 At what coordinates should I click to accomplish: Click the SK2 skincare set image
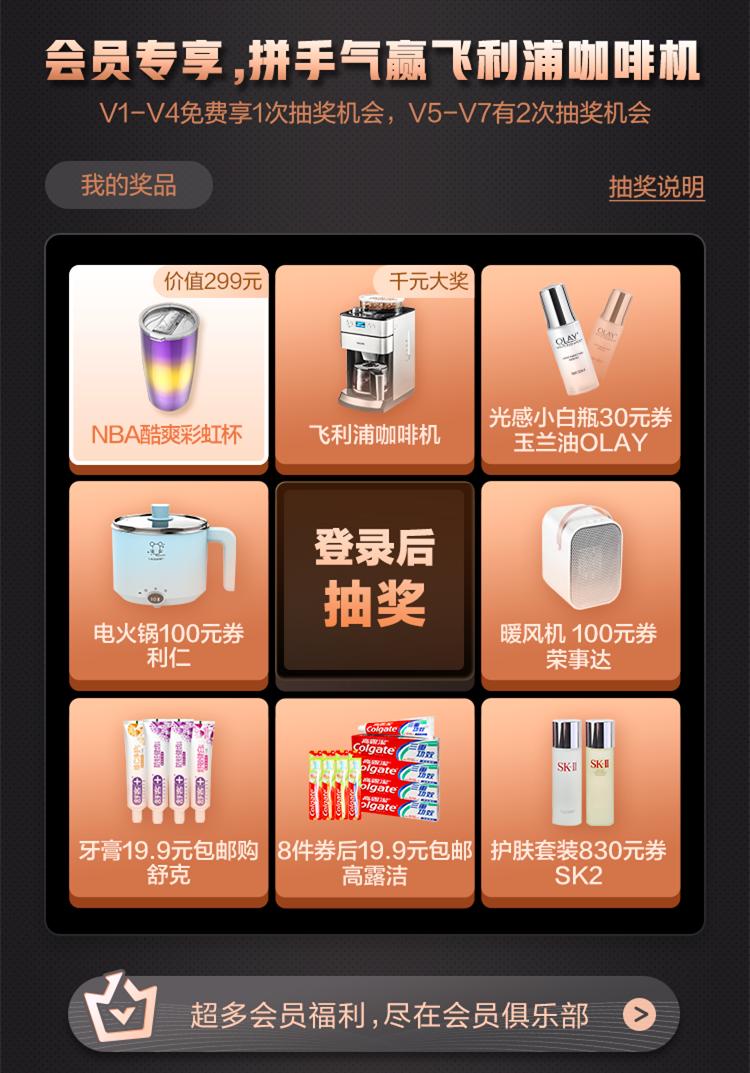pos(583,770)
